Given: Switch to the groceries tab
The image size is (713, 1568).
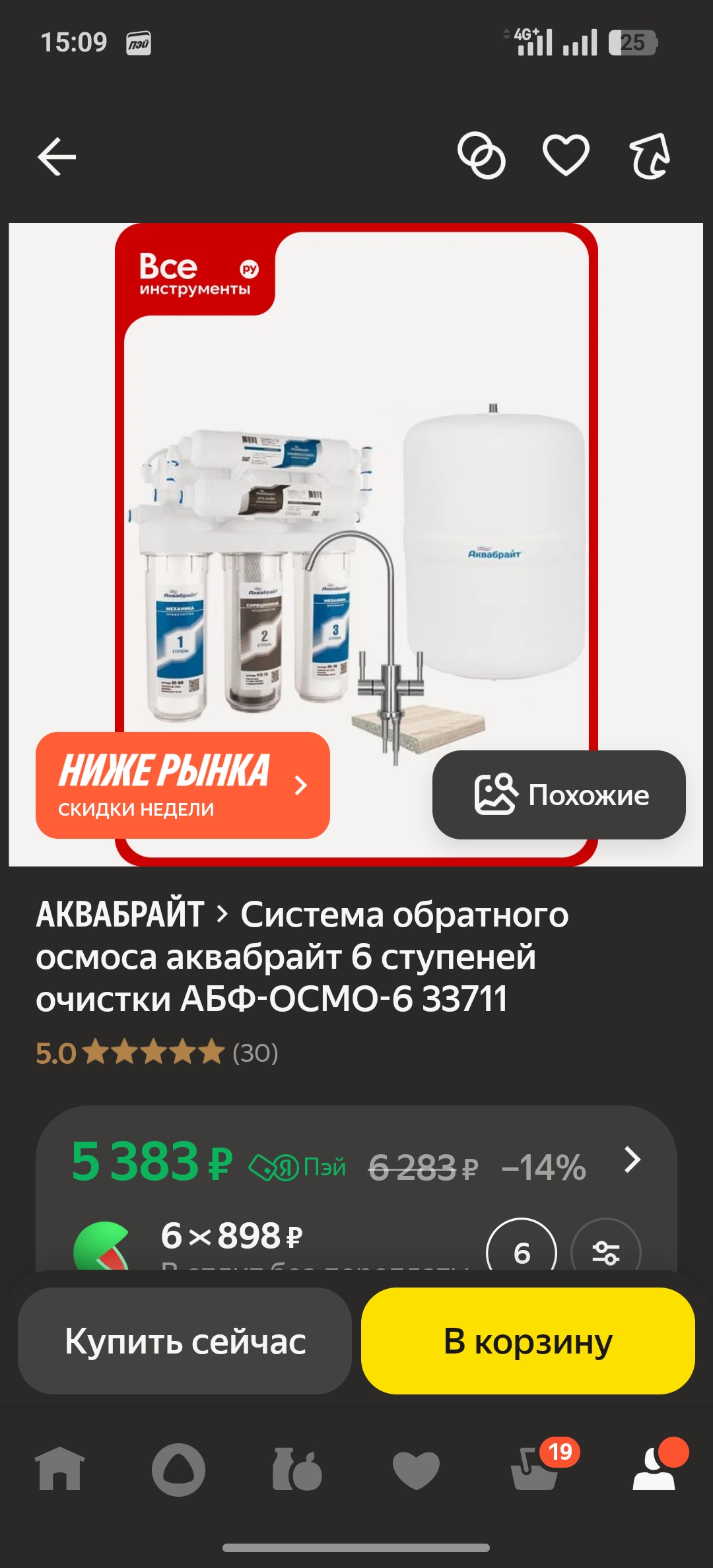Looking at the screenshot, I should click(x=297, y=1469).
